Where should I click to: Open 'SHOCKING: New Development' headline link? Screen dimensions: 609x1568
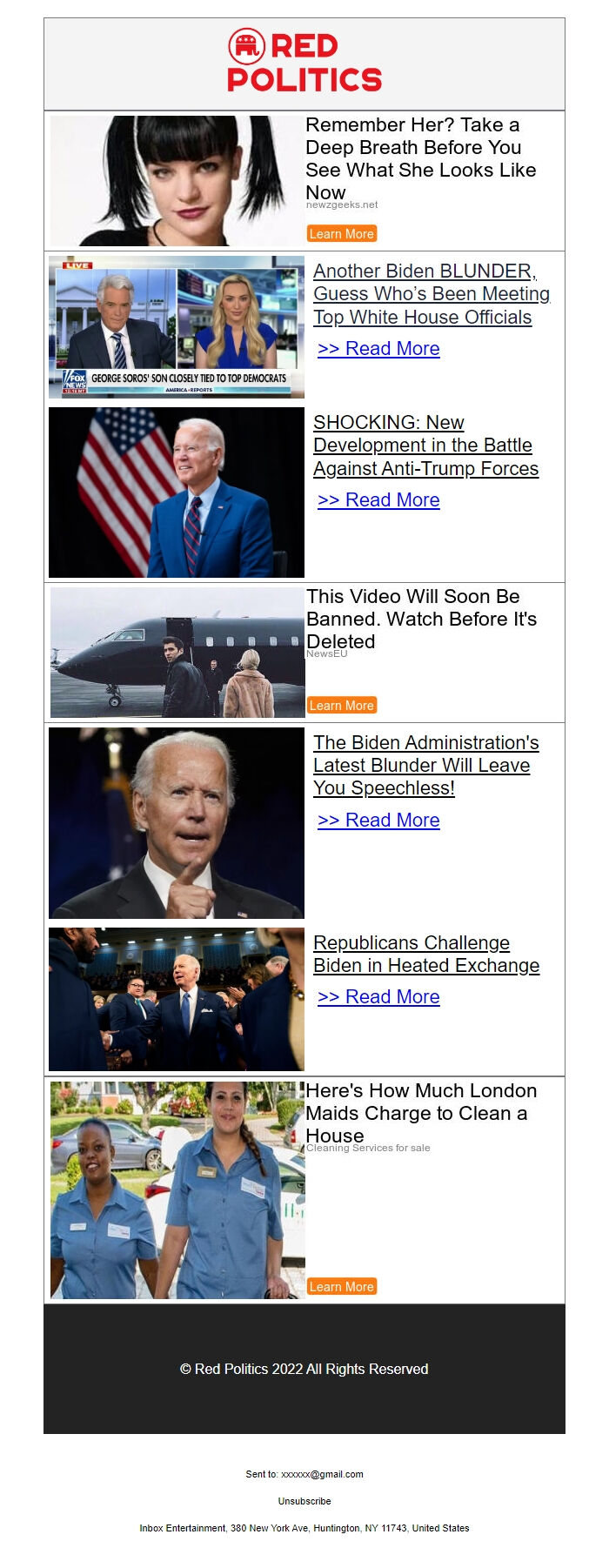[425, 446]
